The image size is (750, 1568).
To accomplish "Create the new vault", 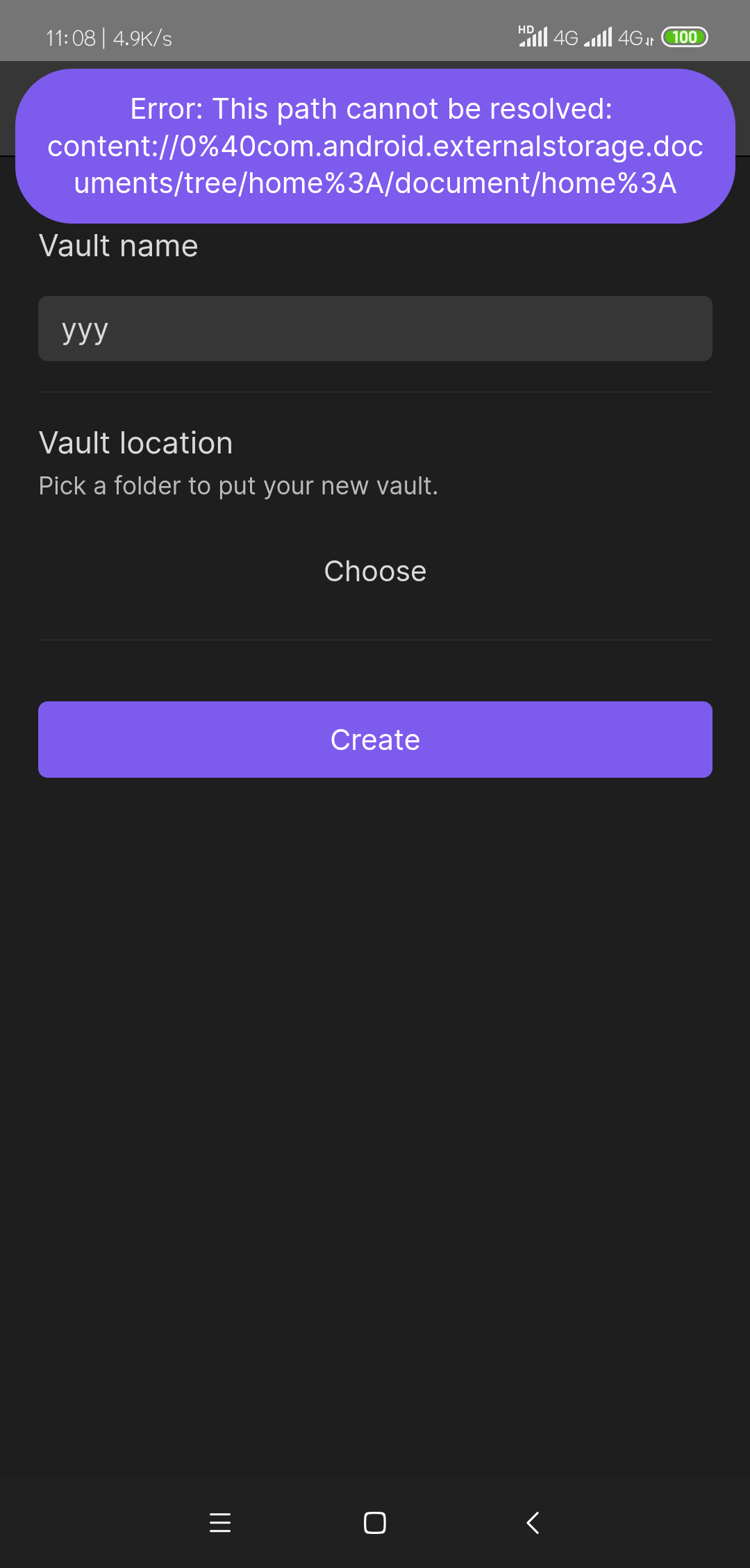I will click(x=375, y=740).
